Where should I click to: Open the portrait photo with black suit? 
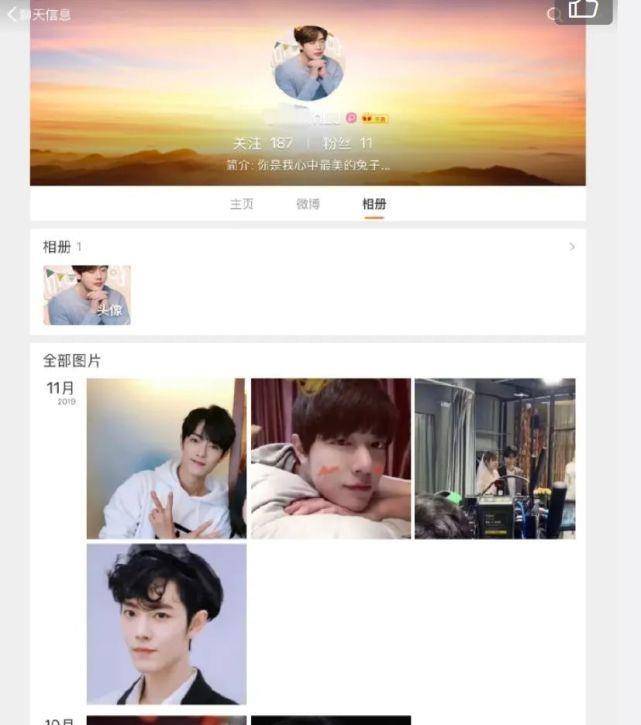[x=166, y=624]
